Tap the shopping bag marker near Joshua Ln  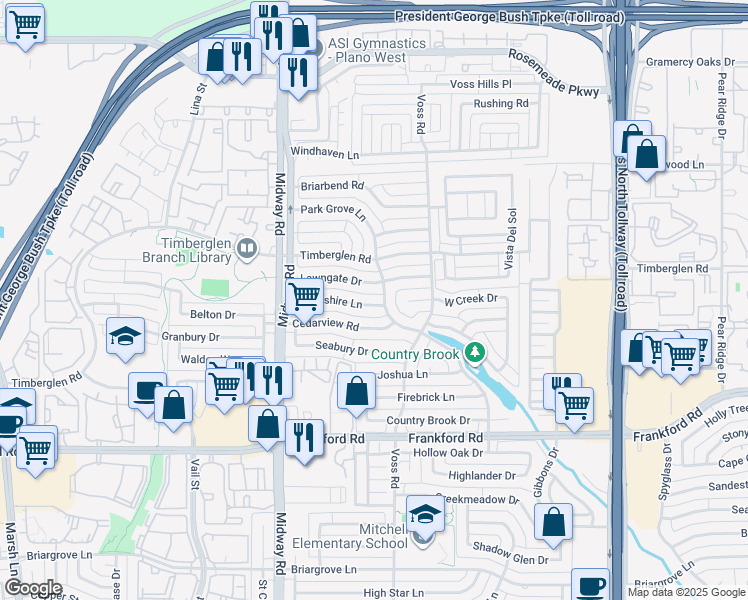tap(356, 395)
